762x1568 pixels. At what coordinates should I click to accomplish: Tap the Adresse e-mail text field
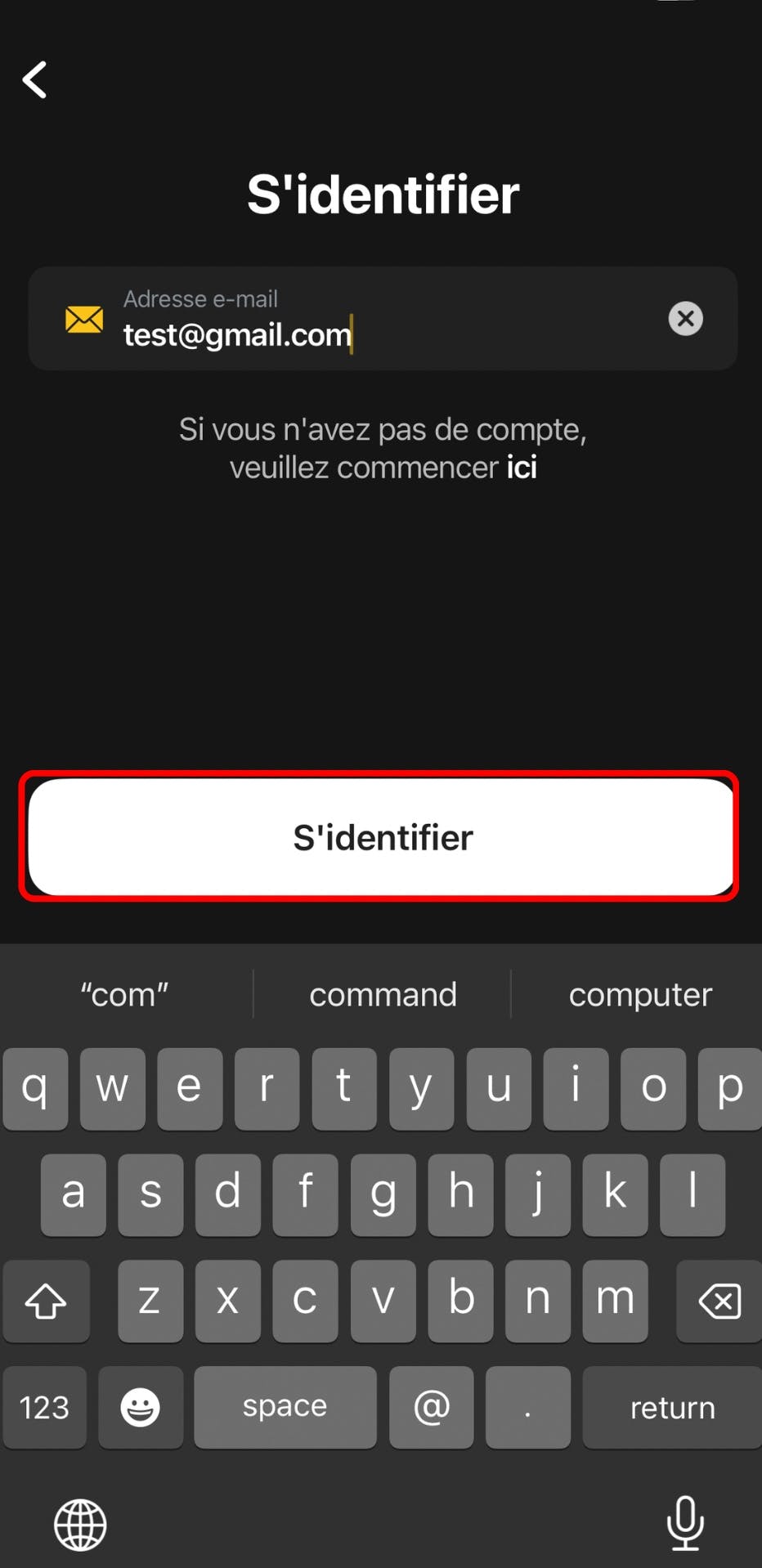384,334
